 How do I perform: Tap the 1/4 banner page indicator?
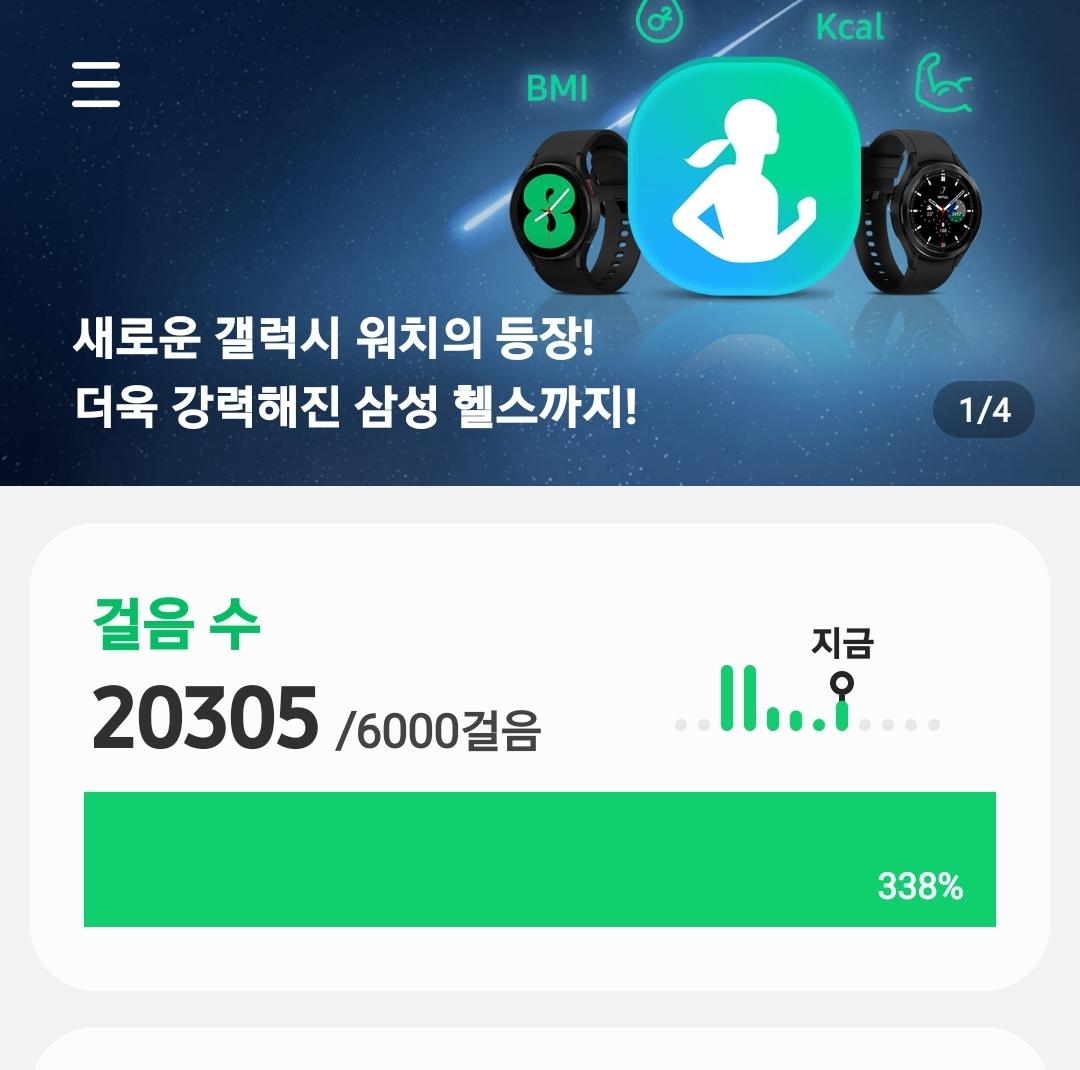984,410
